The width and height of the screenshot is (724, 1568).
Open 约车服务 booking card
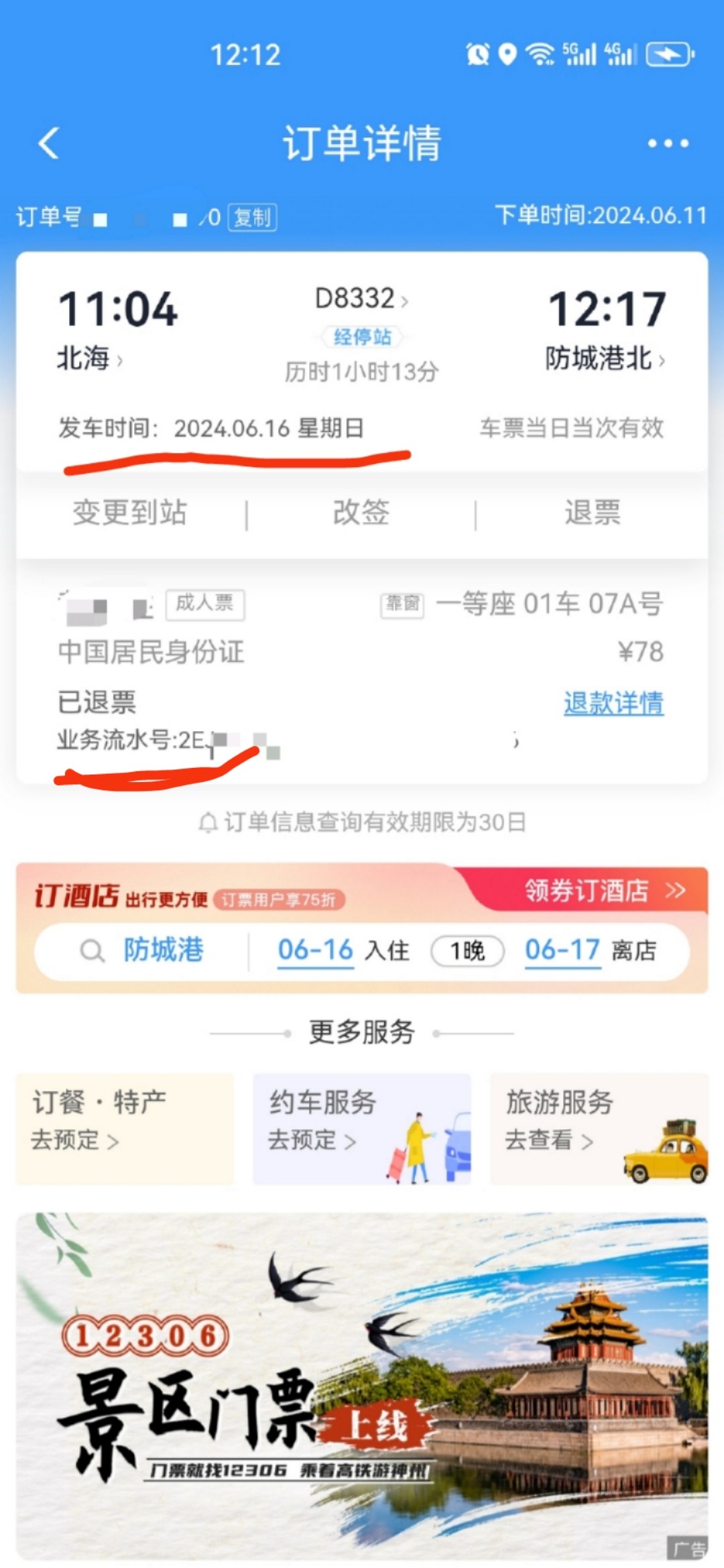pos(361,1129)
